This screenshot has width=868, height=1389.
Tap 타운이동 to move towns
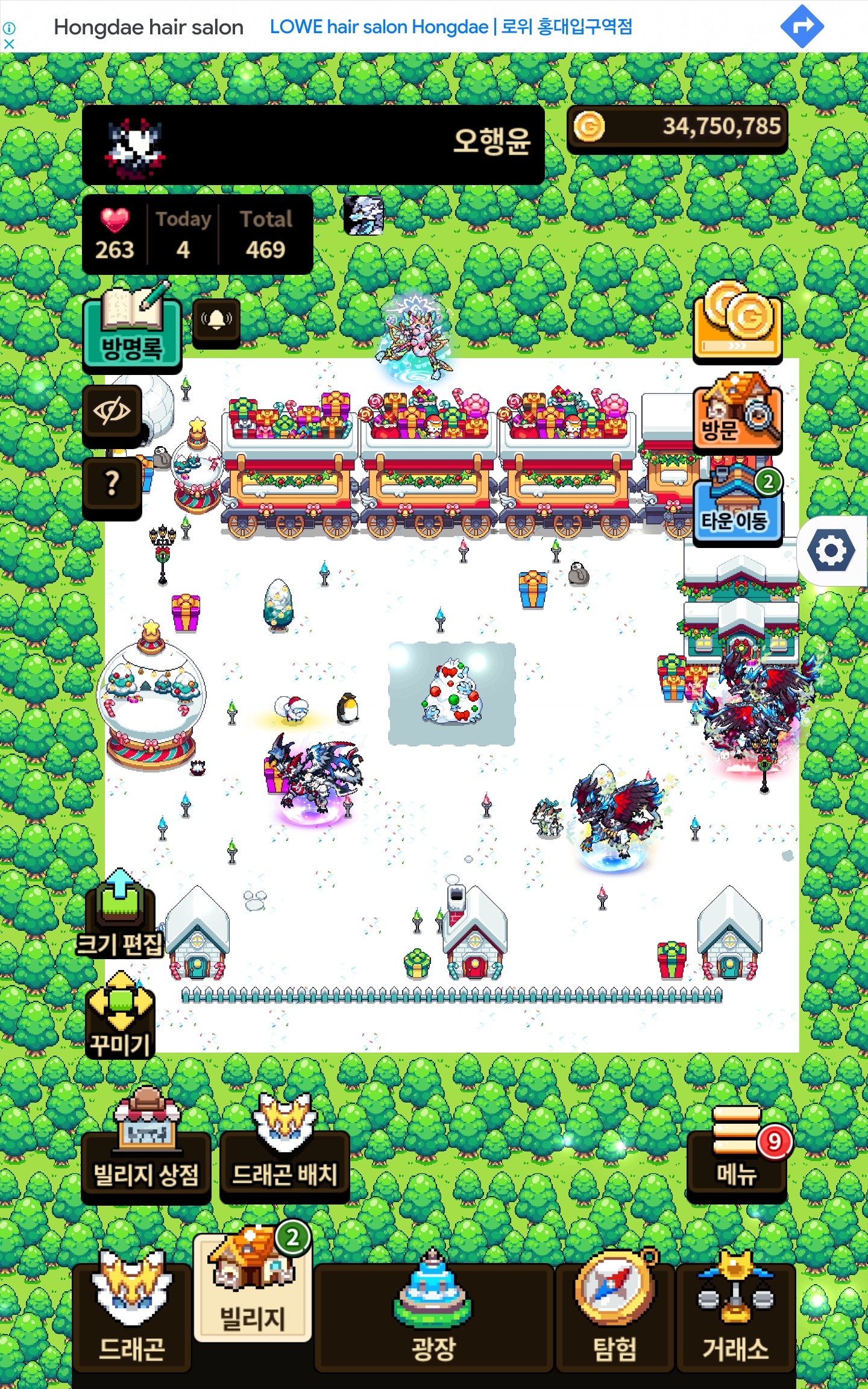point(738,506)
